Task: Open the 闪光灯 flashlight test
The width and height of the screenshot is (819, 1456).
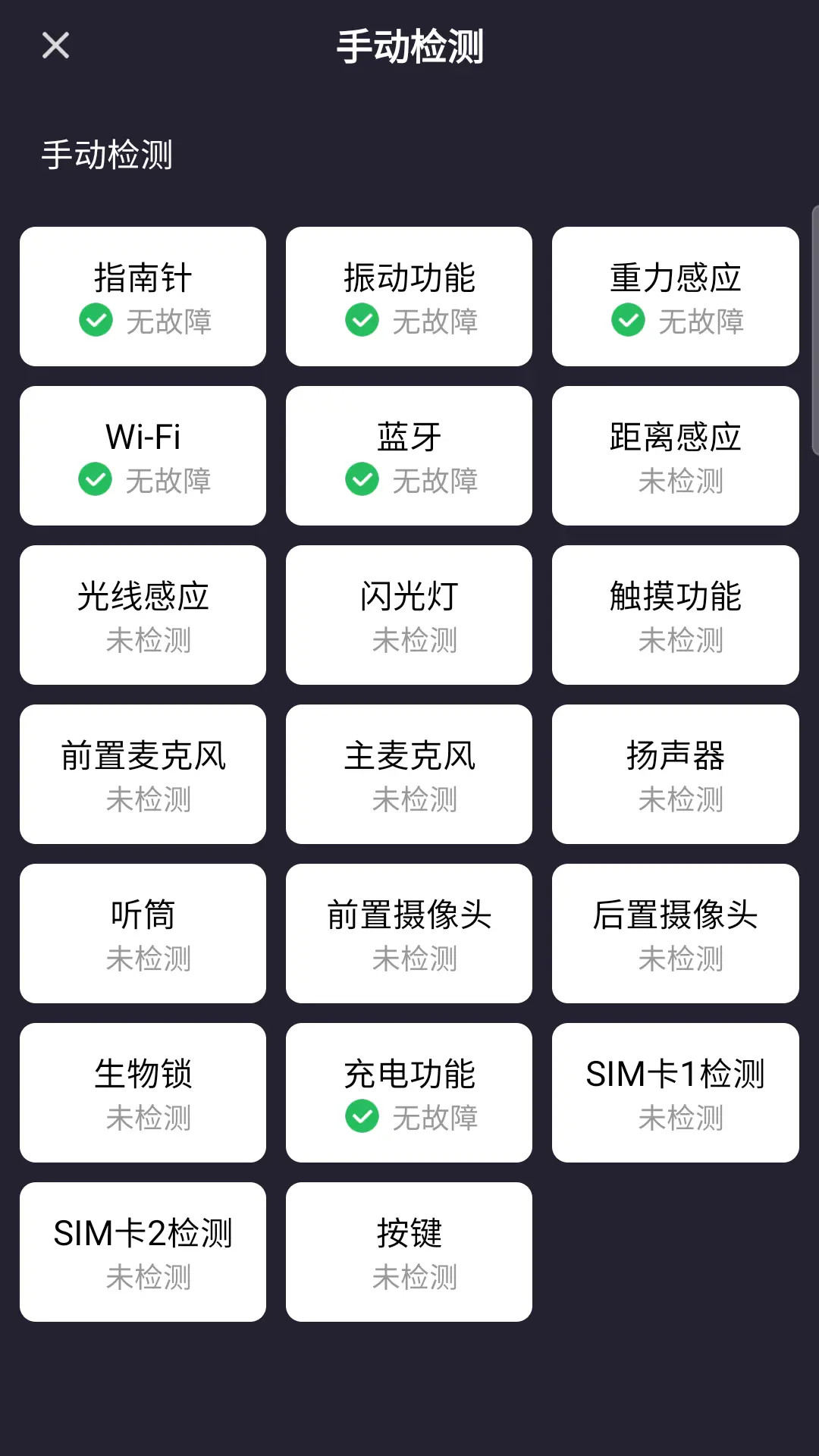Action: click(409, 614)
